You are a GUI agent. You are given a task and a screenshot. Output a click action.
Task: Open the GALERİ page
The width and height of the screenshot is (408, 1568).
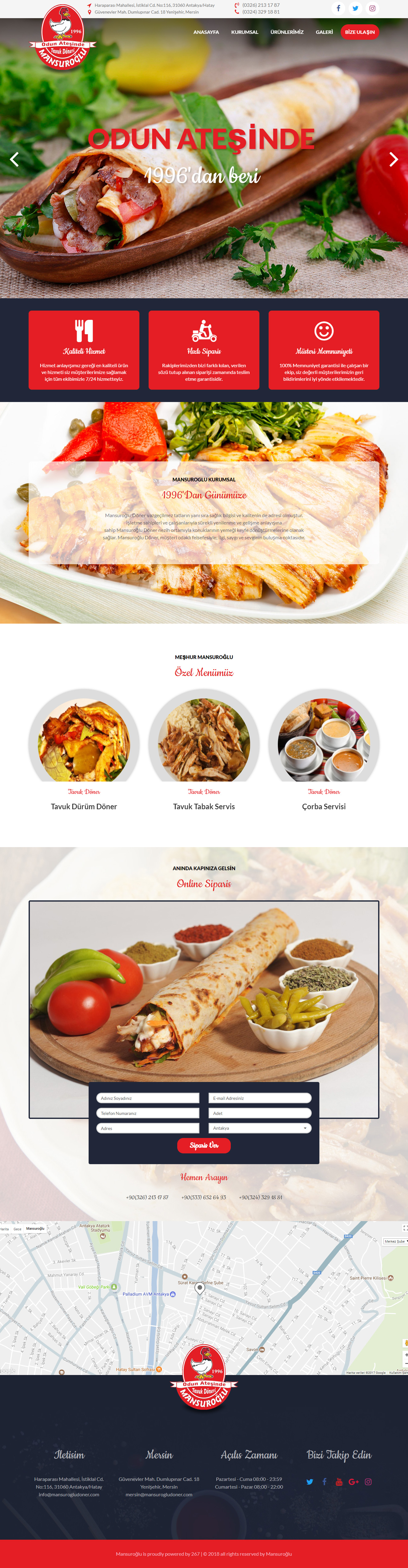[x=324, y=32]
